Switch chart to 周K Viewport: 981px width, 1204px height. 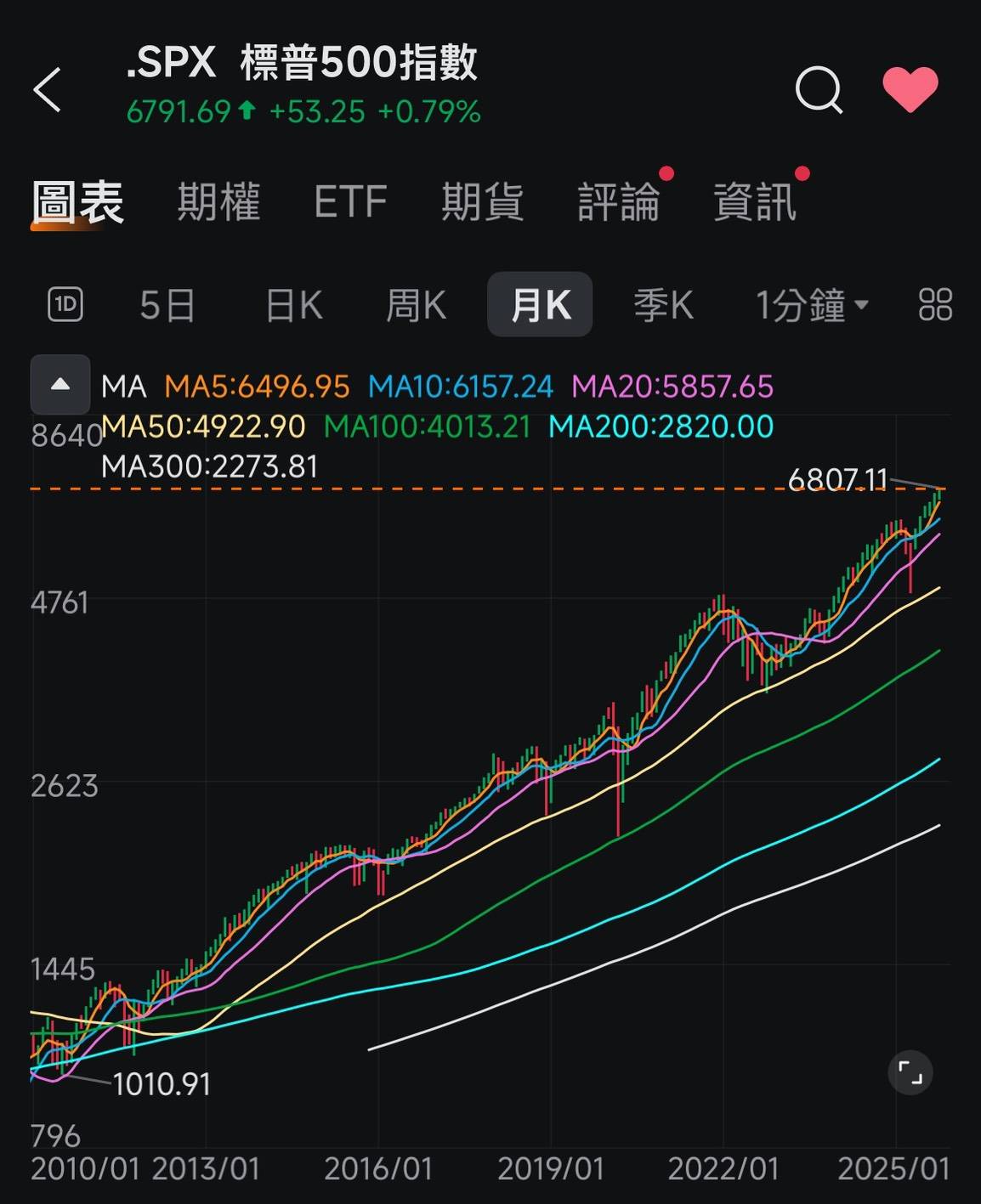click(x=416, y=305)
